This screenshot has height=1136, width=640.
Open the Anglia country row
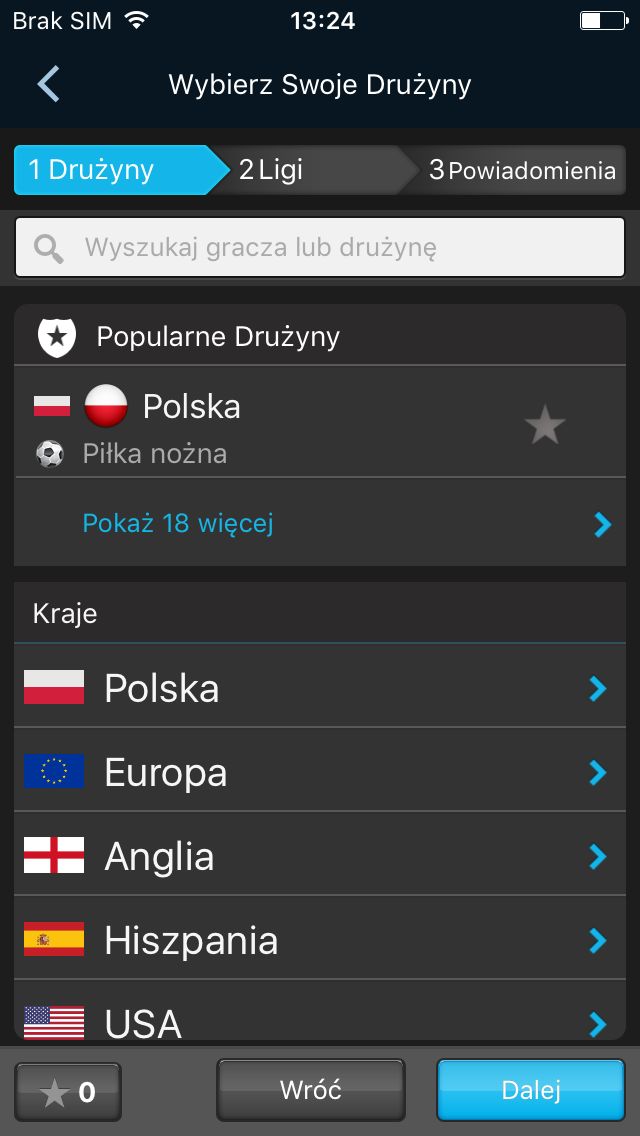click(x=320, y=855)
